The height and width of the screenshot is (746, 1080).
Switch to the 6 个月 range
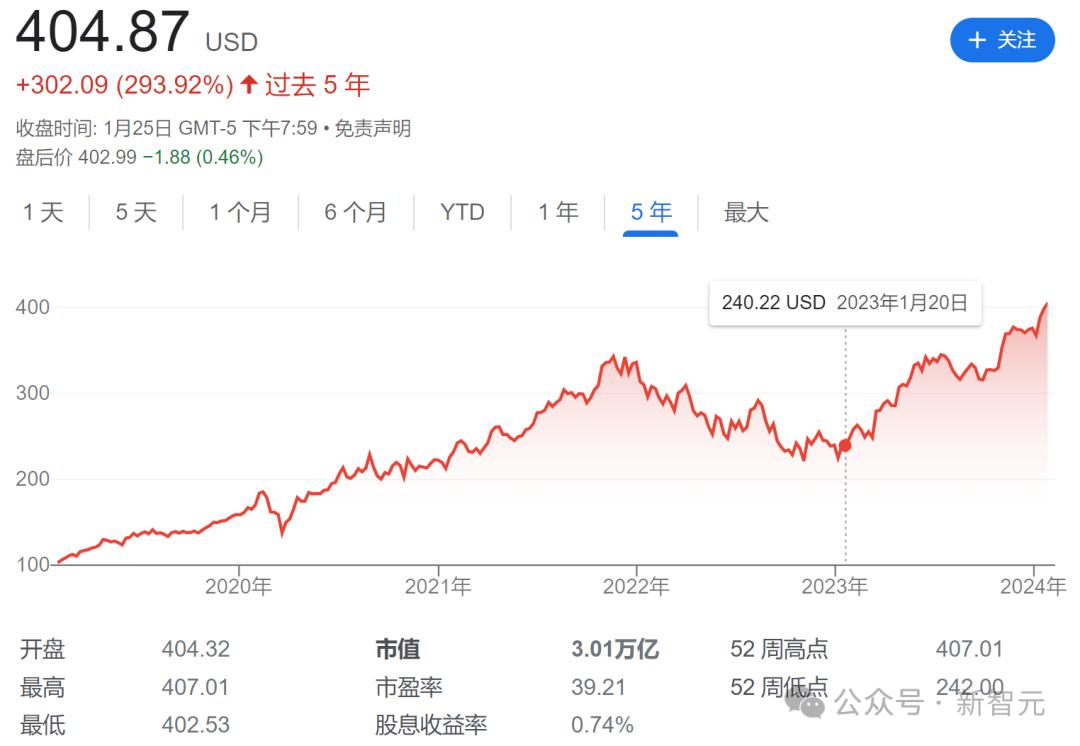(355, 211)
